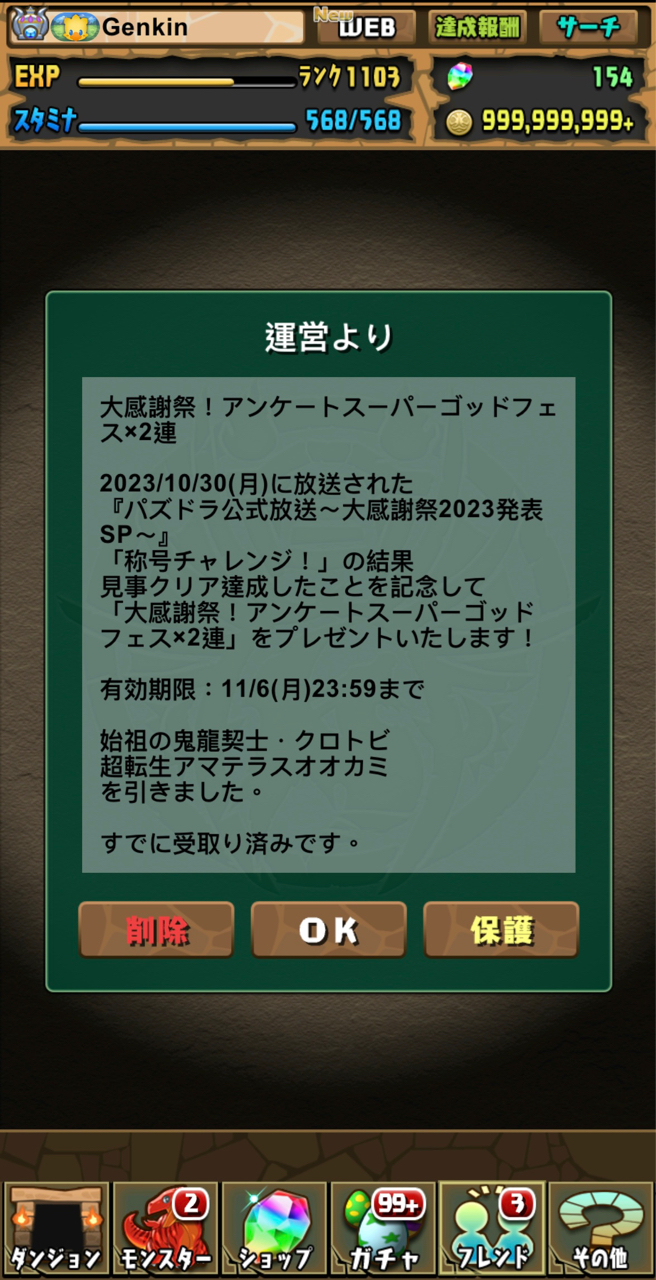656x1280 pixels.
Task: Open the サーチ search button
Action: (x=589, y=27)
